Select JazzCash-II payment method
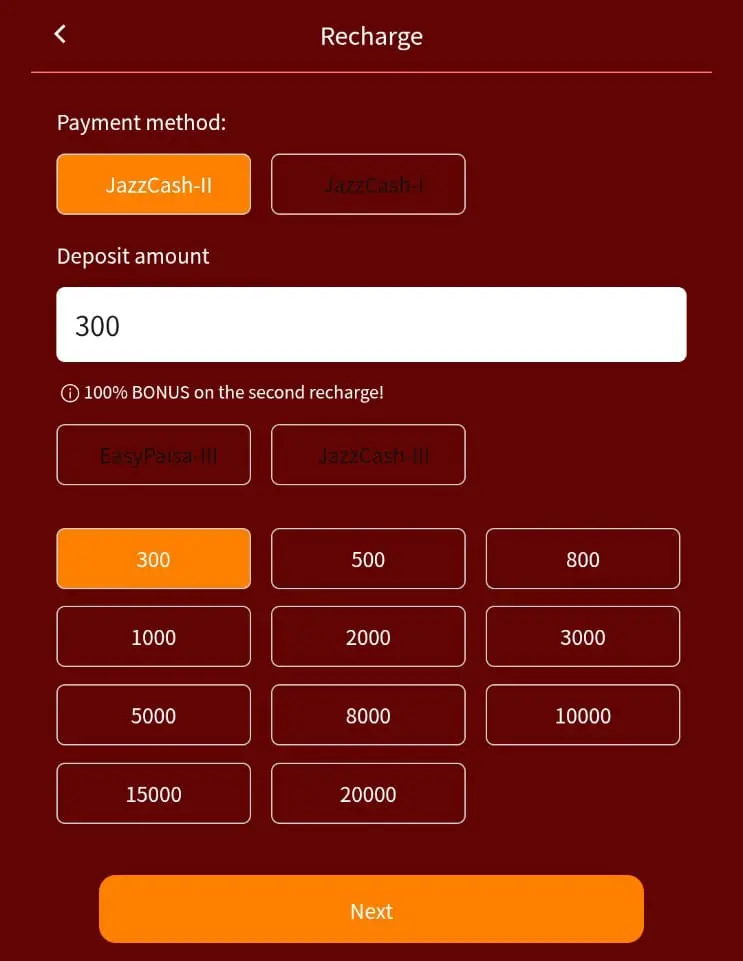The width and height of the screenshot is (743, 961). (153, 184)
